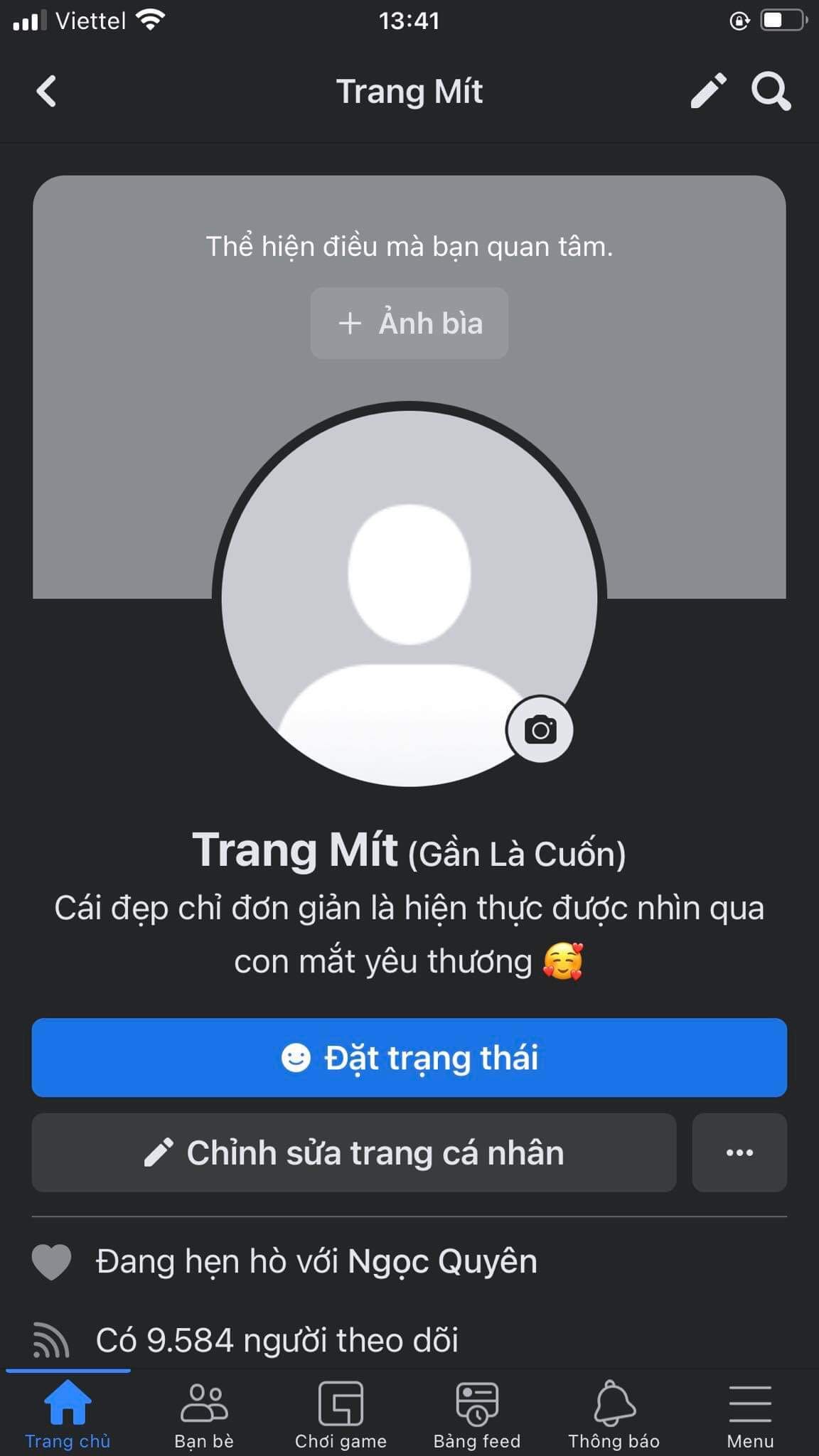This screenshot has width=819, height=1456.
Task: Open the three-dot more options button
Action: click(x=739, y=1153)
